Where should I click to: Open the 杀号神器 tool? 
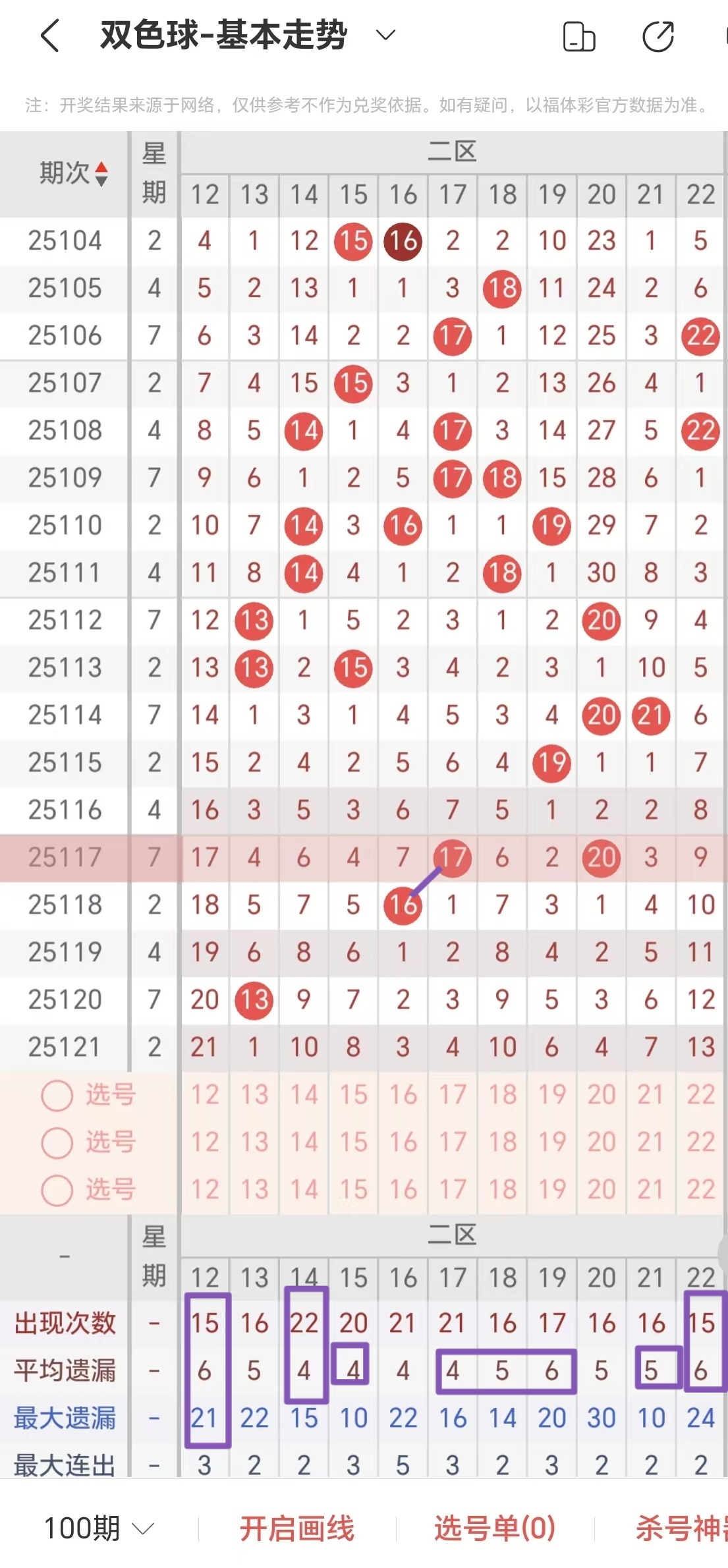click(681, 1528)
